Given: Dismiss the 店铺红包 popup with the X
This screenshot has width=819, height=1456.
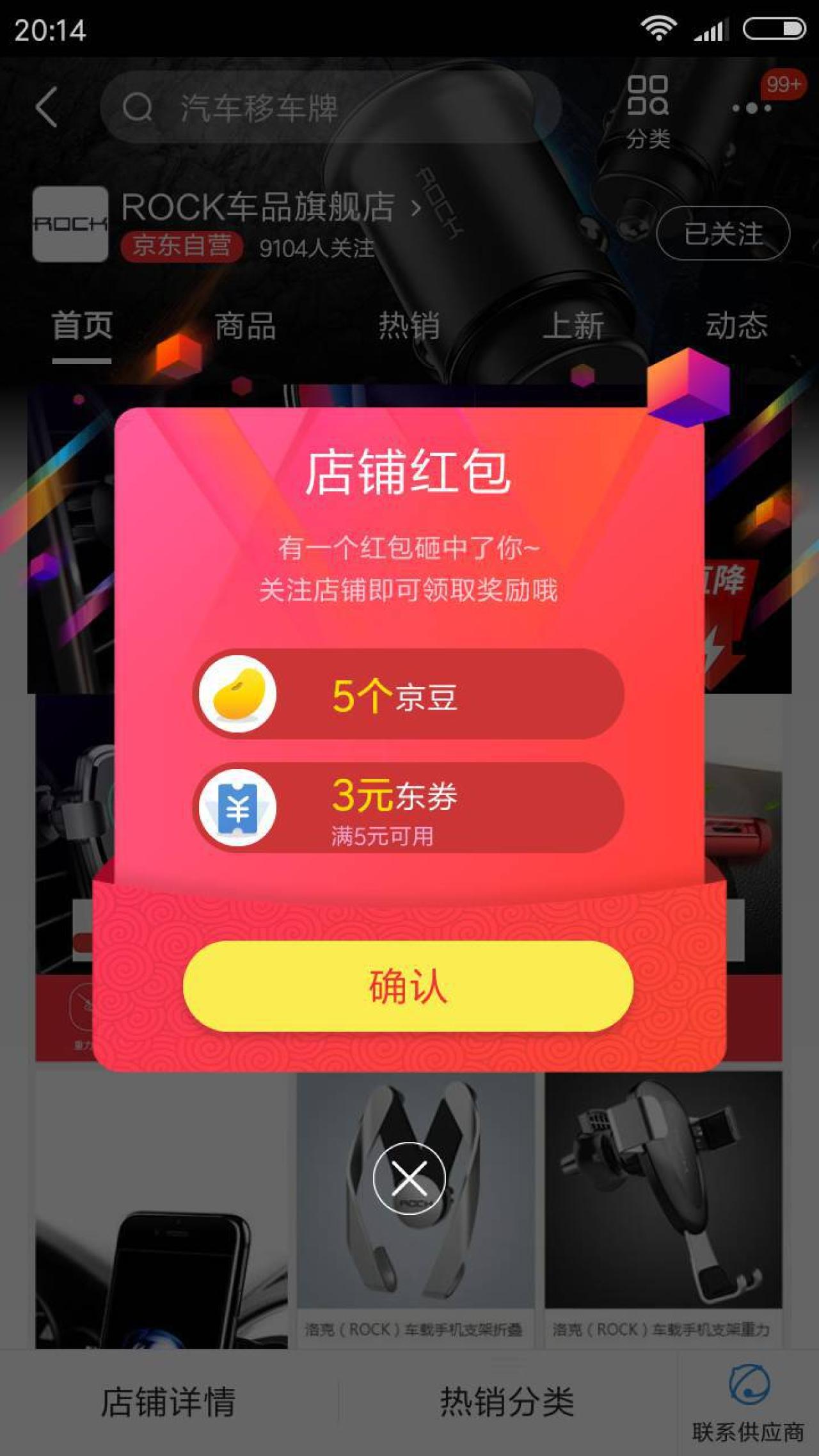Looking at the screenshot, I should click(409, 1178).
